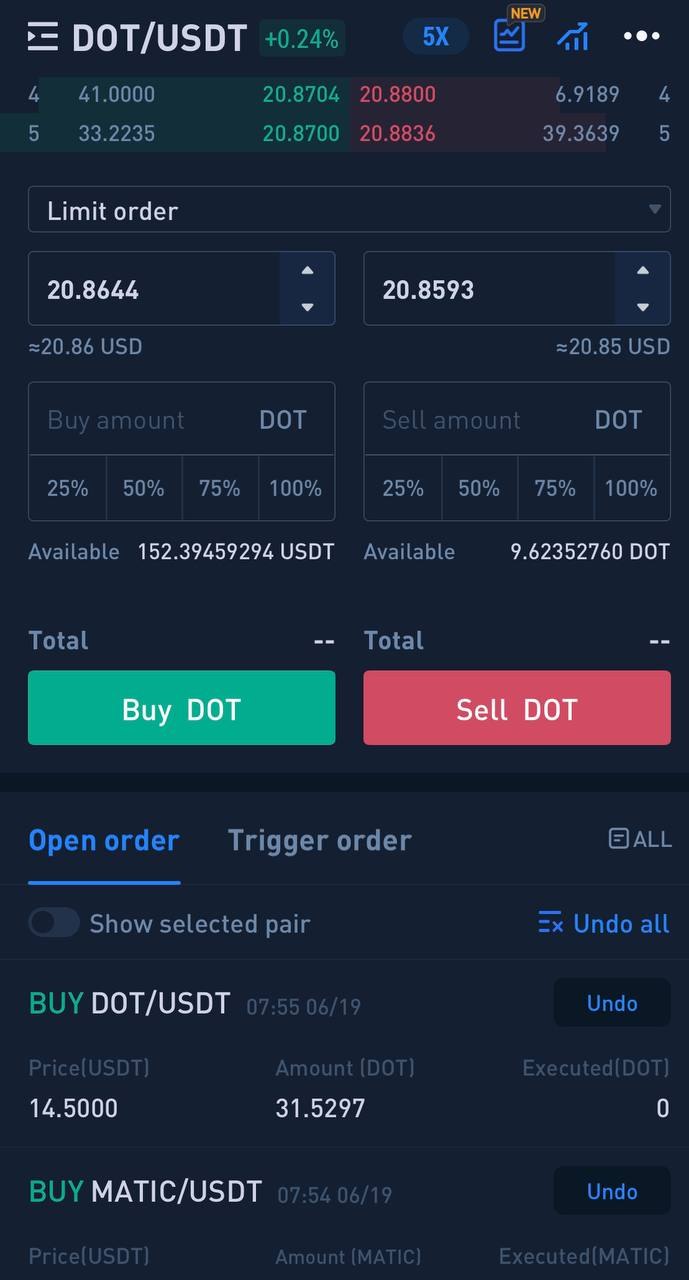
Task: Tap the red Sell DOT button
Action: [x=517, y=708]
